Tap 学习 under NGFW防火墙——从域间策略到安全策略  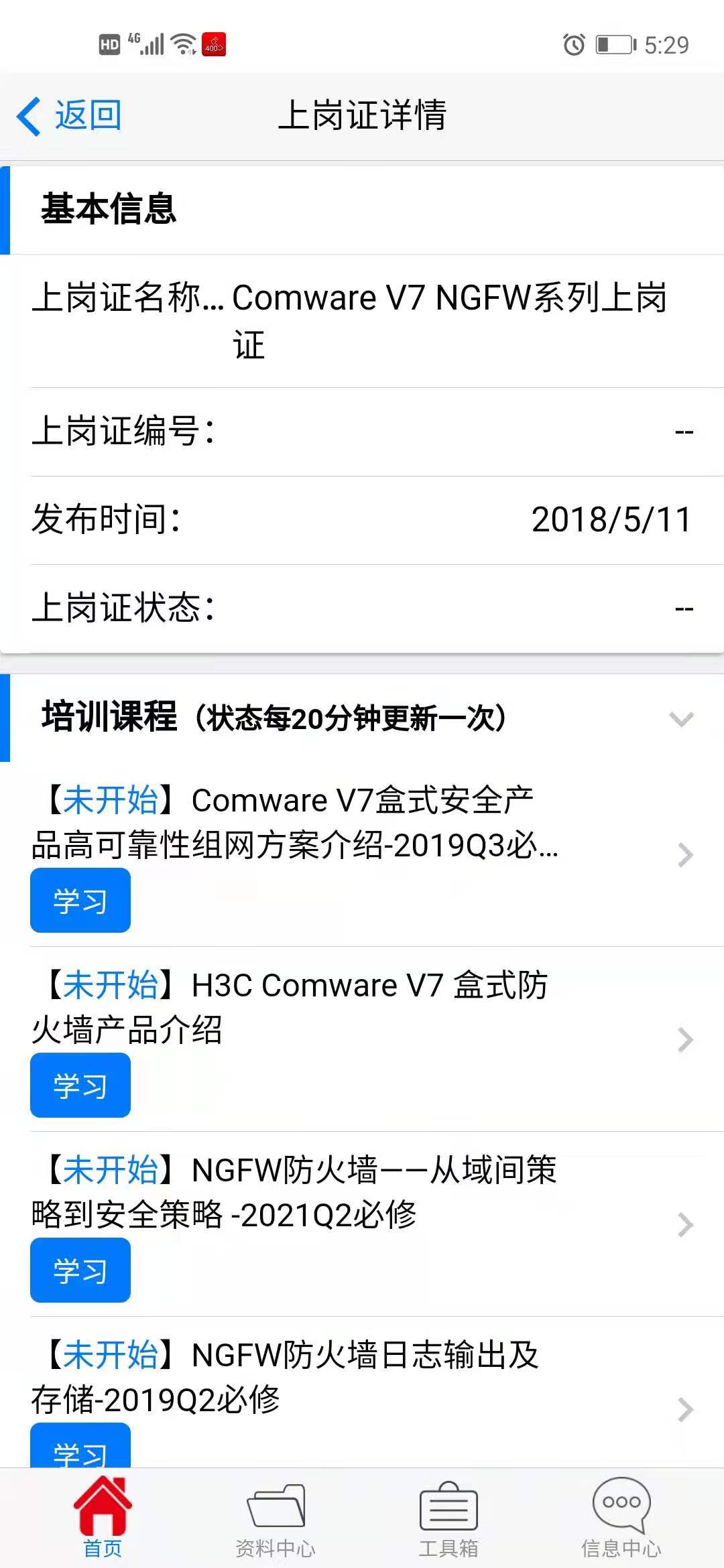(80, 1270)
